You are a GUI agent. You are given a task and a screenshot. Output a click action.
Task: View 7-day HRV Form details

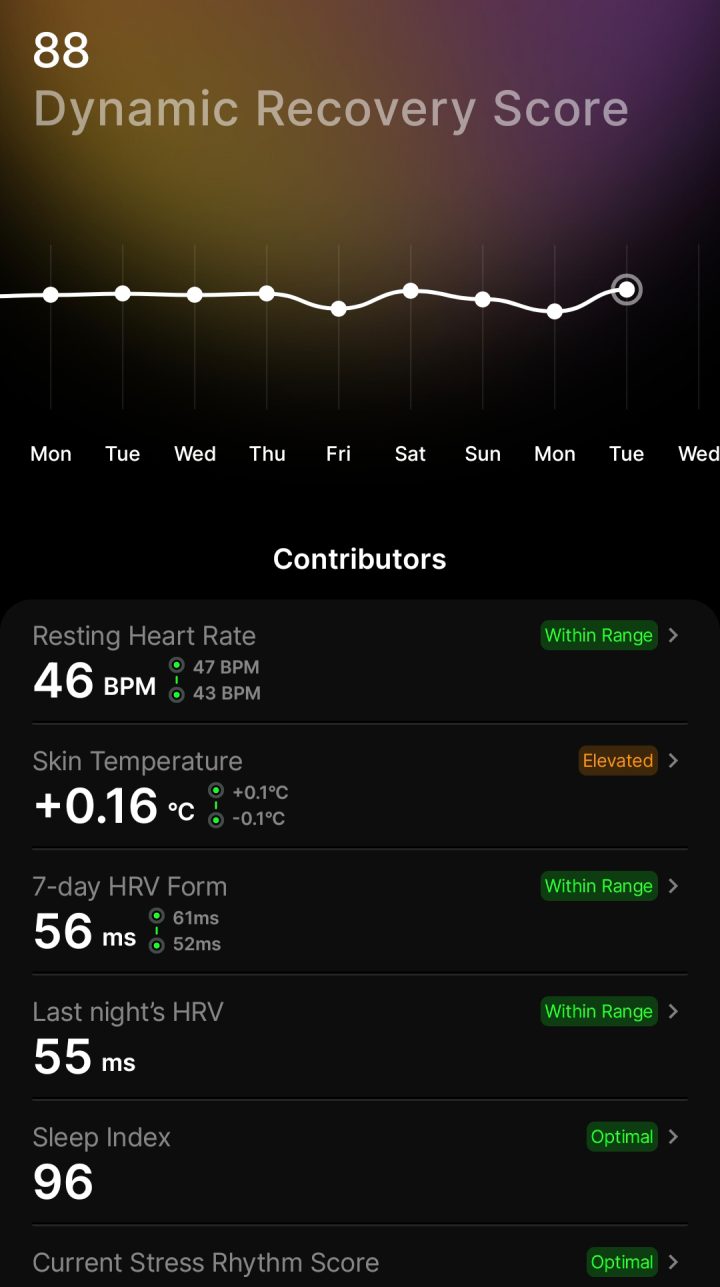click(x=673, y=885)
